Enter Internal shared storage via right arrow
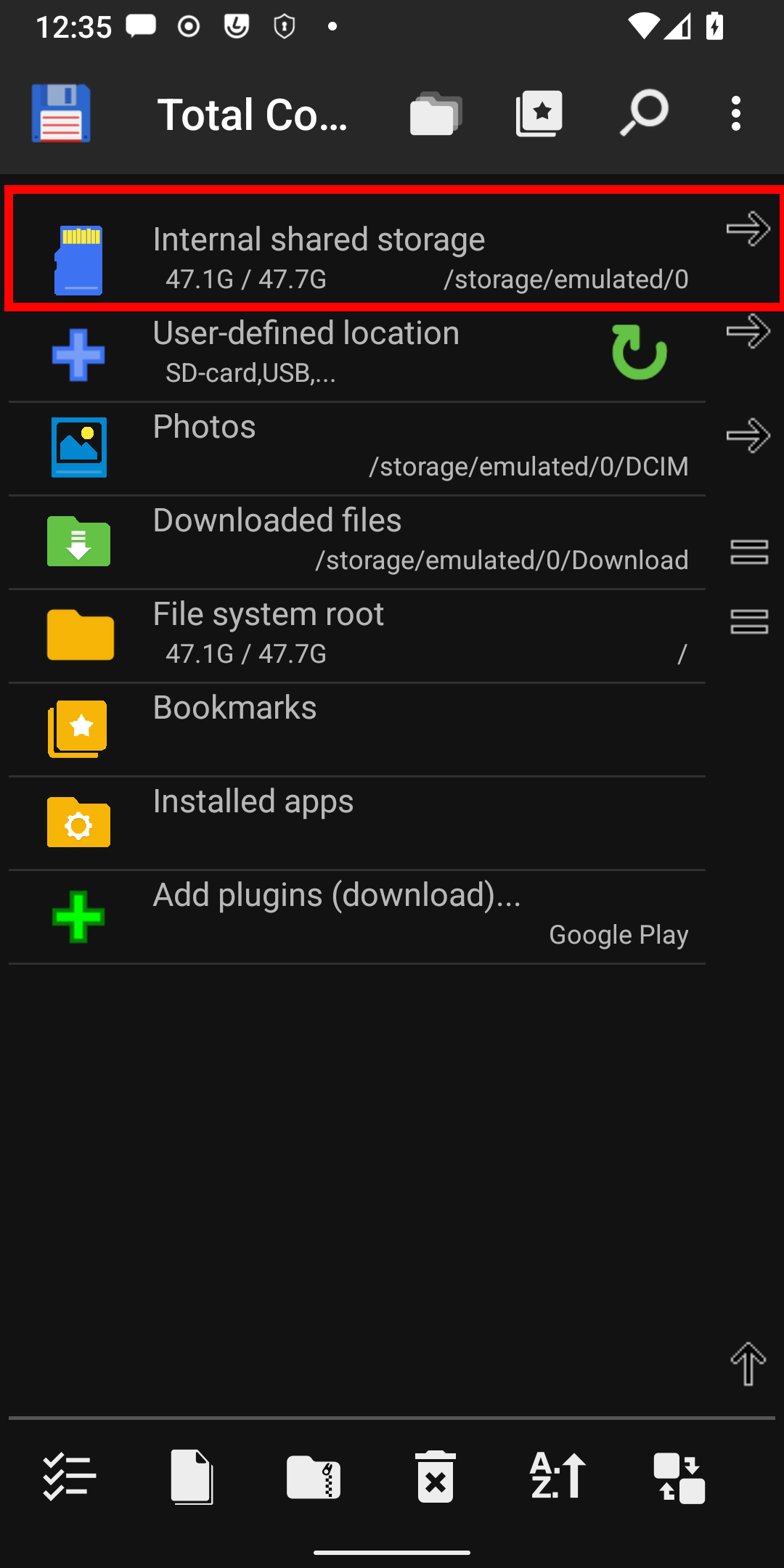This screenshot has height=1568, width=784. [748, 229]
